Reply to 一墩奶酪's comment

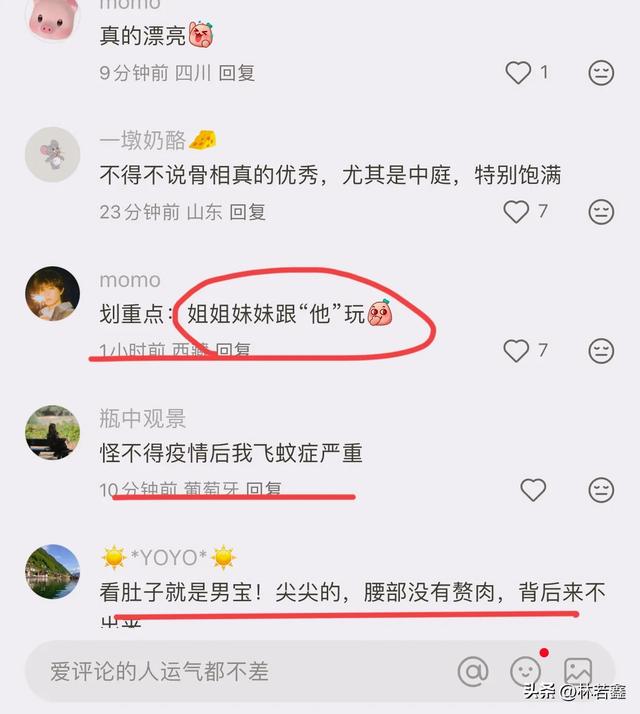point(247,212)
